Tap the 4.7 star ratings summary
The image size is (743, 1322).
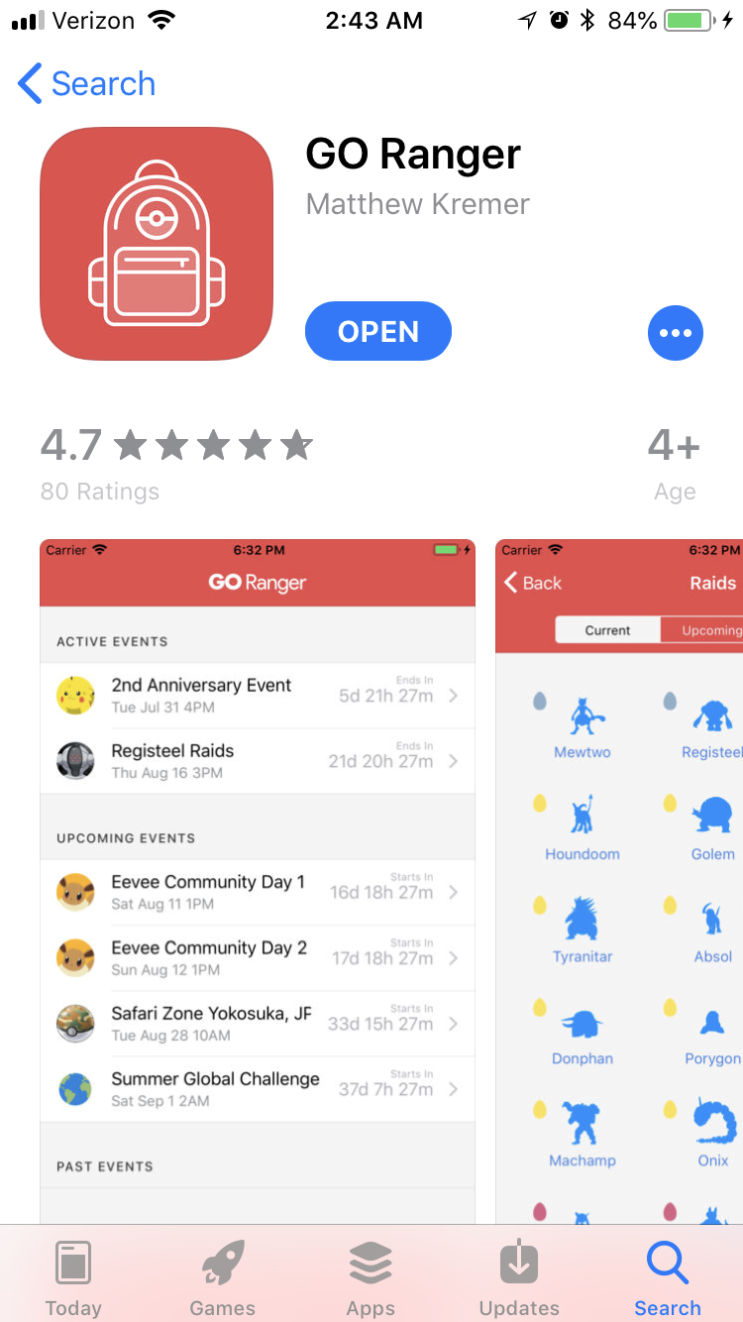(176, 462)
